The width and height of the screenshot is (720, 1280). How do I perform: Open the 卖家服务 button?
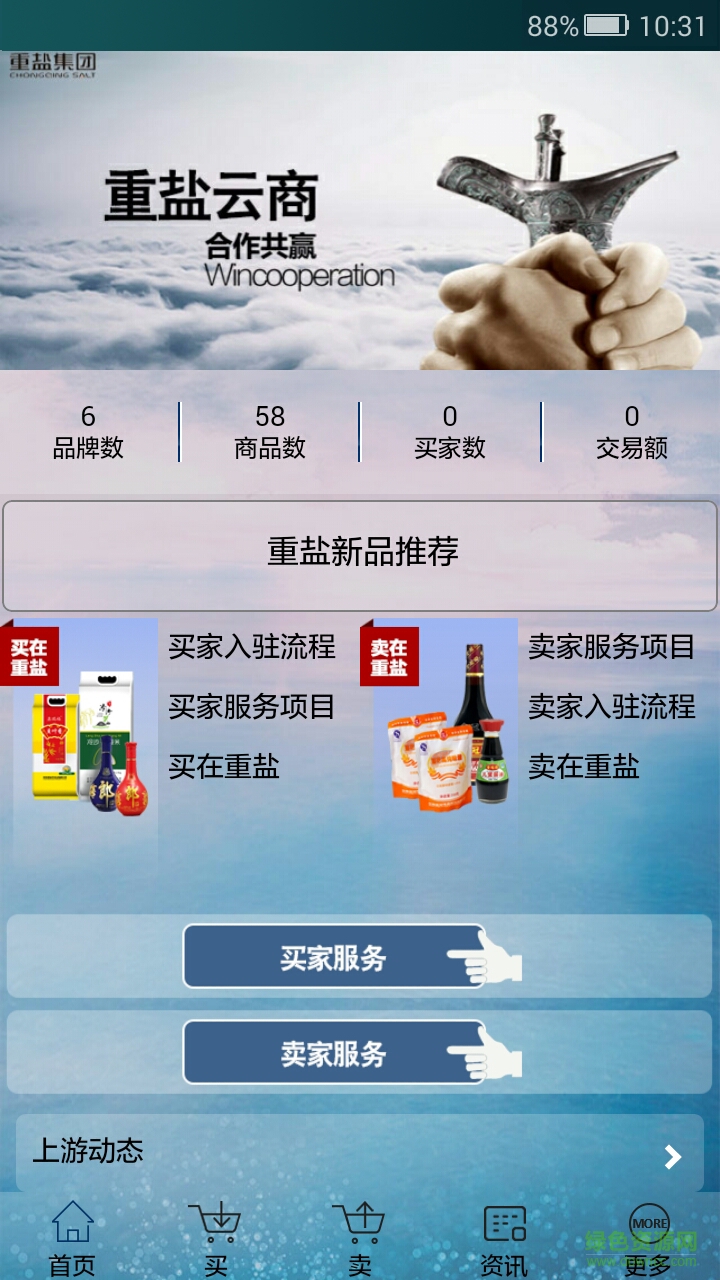pyautogui.click(x=332, y=1053)
